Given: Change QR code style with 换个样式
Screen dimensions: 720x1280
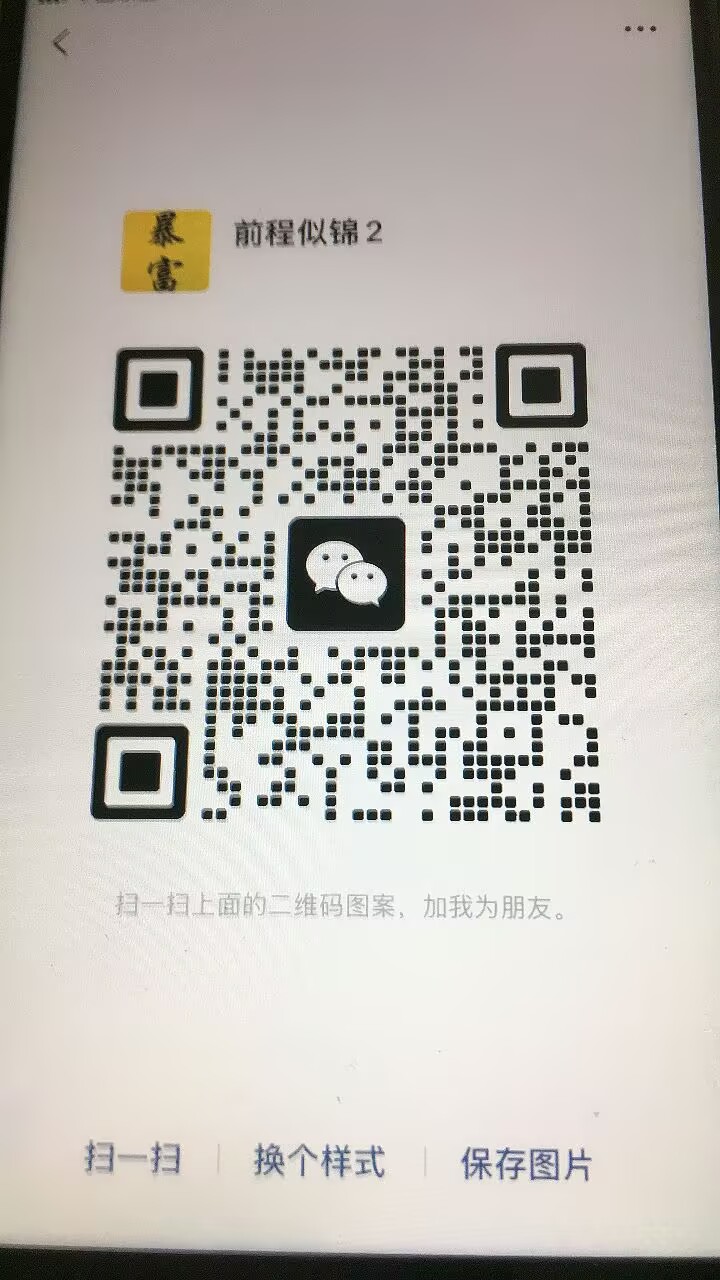Looking at the screenshot, I should click(319, 1162).
